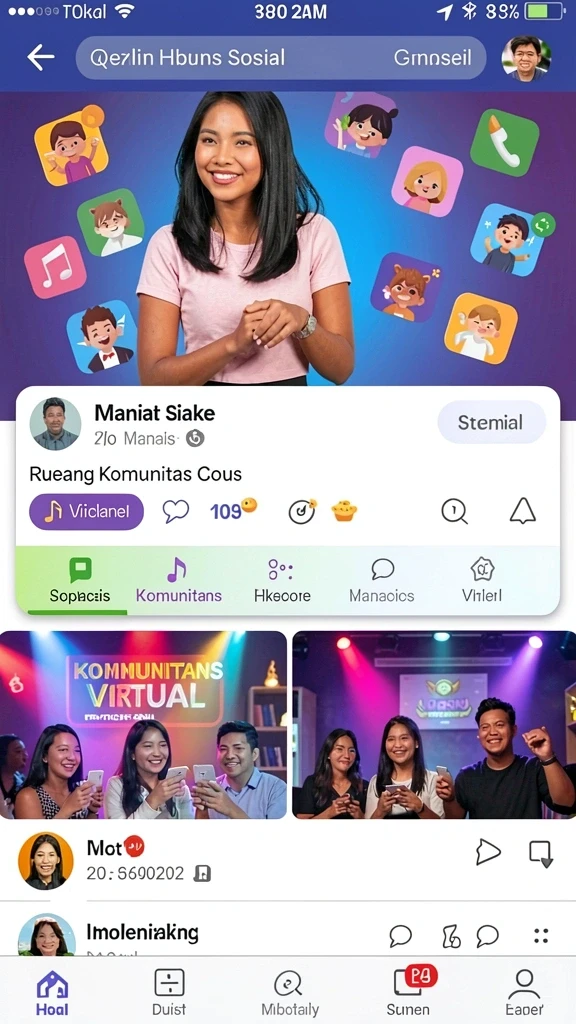The width and height of the screenshot is (576, 1024).
Task: Tap the Stemial button
Action: coord(491,423)
